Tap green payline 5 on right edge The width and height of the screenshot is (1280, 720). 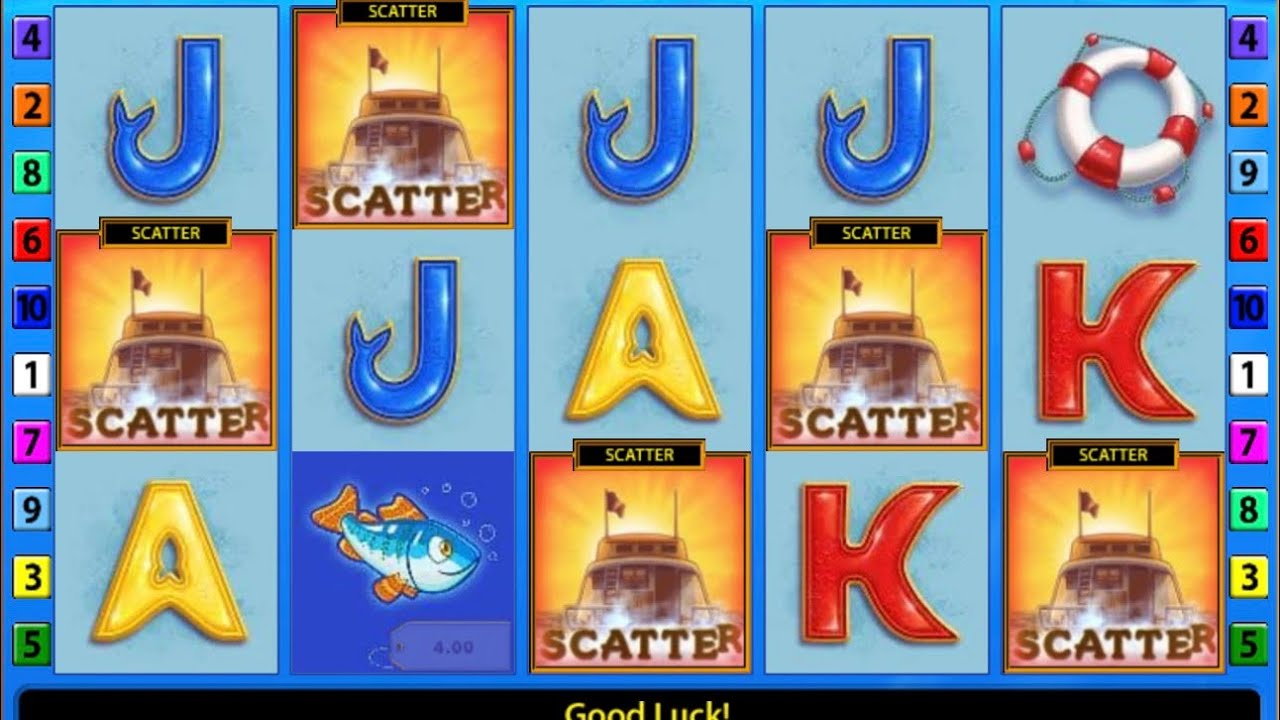pos(1247,644)
